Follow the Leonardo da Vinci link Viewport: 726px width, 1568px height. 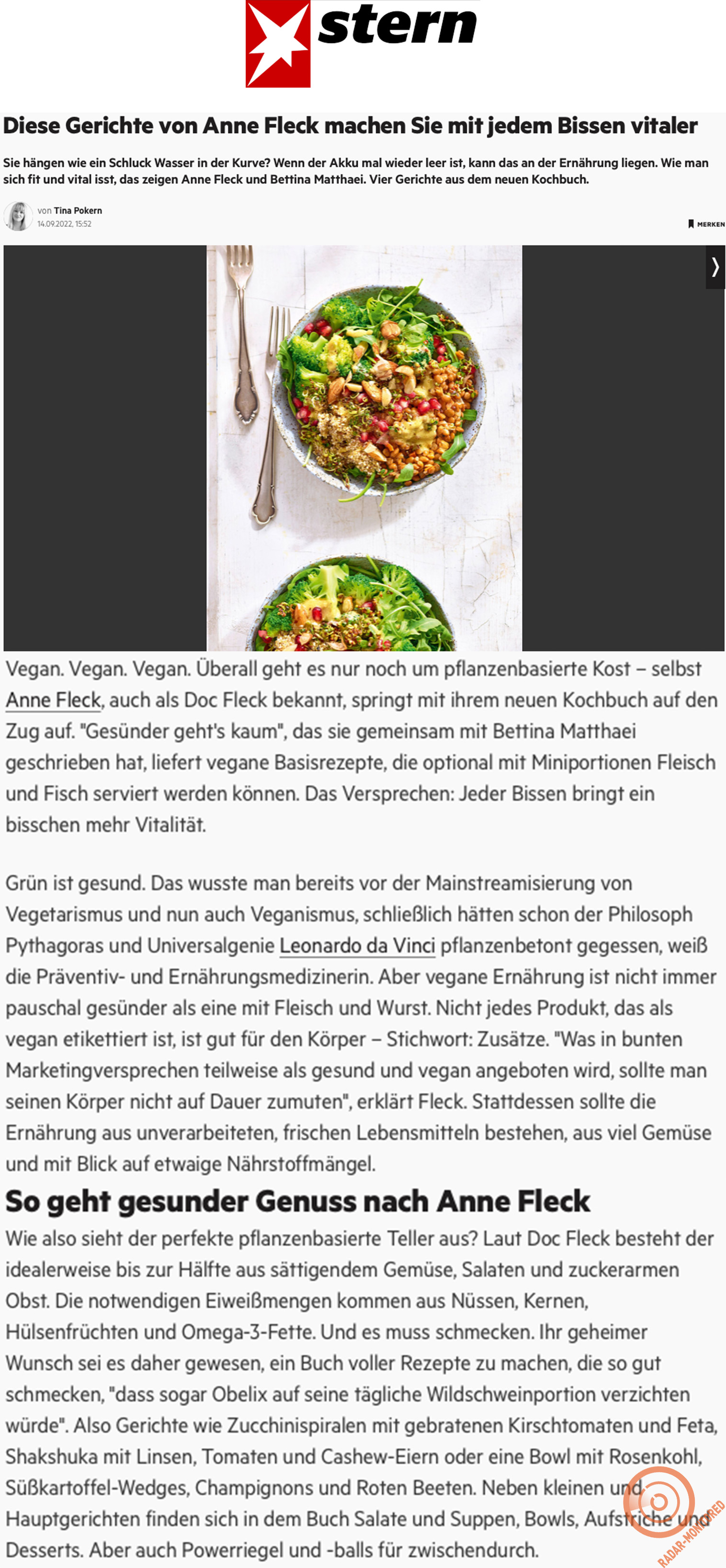point(357,945)
